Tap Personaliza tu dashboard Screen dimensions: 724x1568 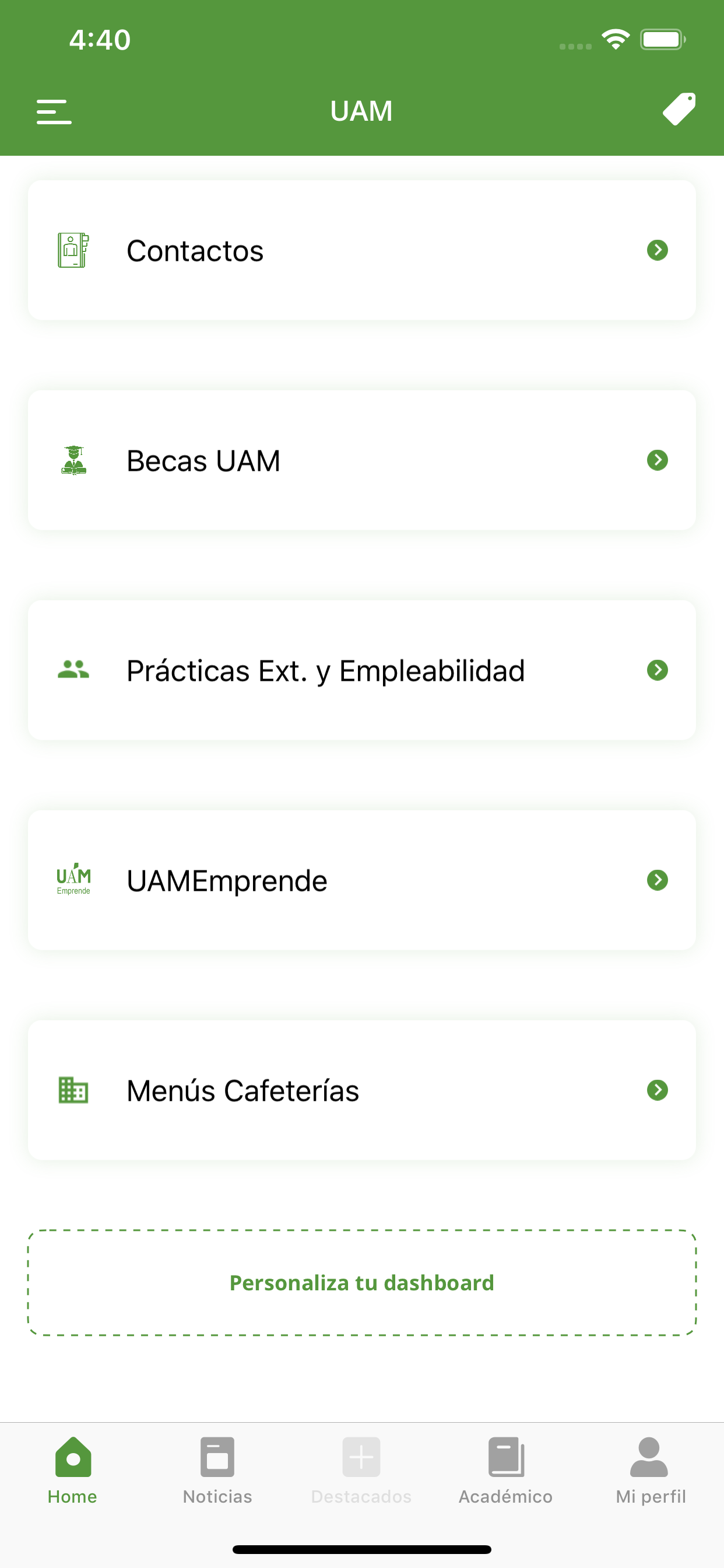[362, 1283]
